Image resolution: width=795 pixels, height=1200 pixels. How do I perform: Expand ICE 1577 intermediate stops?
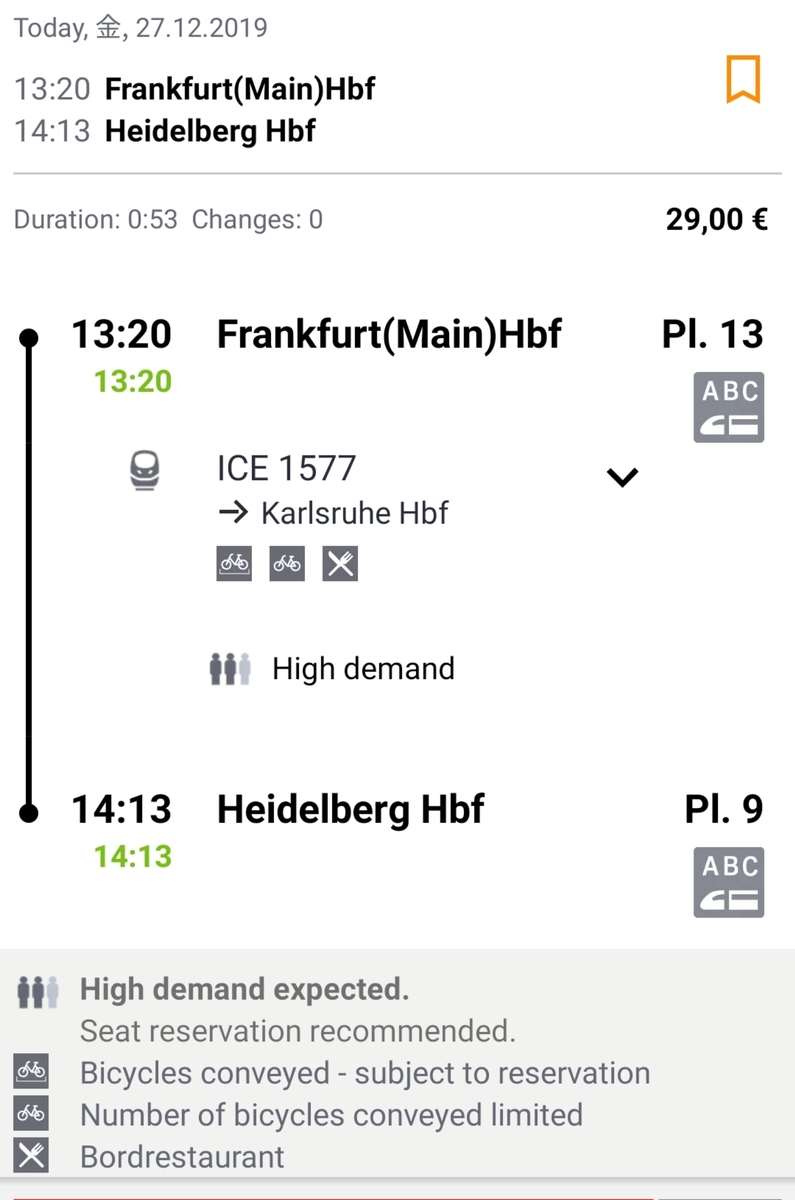(x=622, y=478)
